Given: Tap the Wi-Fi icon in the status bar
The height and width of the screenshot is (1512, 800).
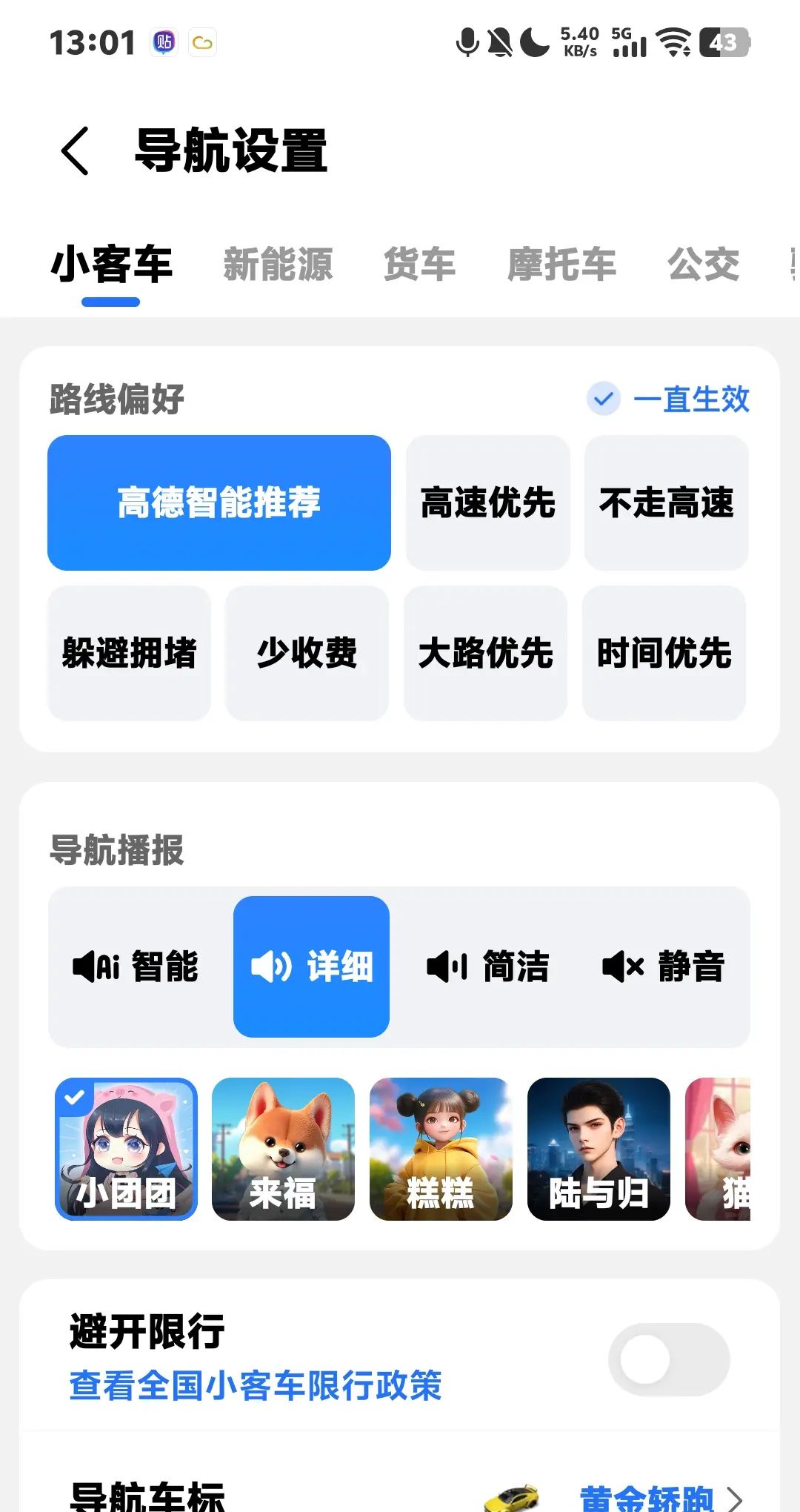Looking at the screenshot, I should [x=673, y=42].
